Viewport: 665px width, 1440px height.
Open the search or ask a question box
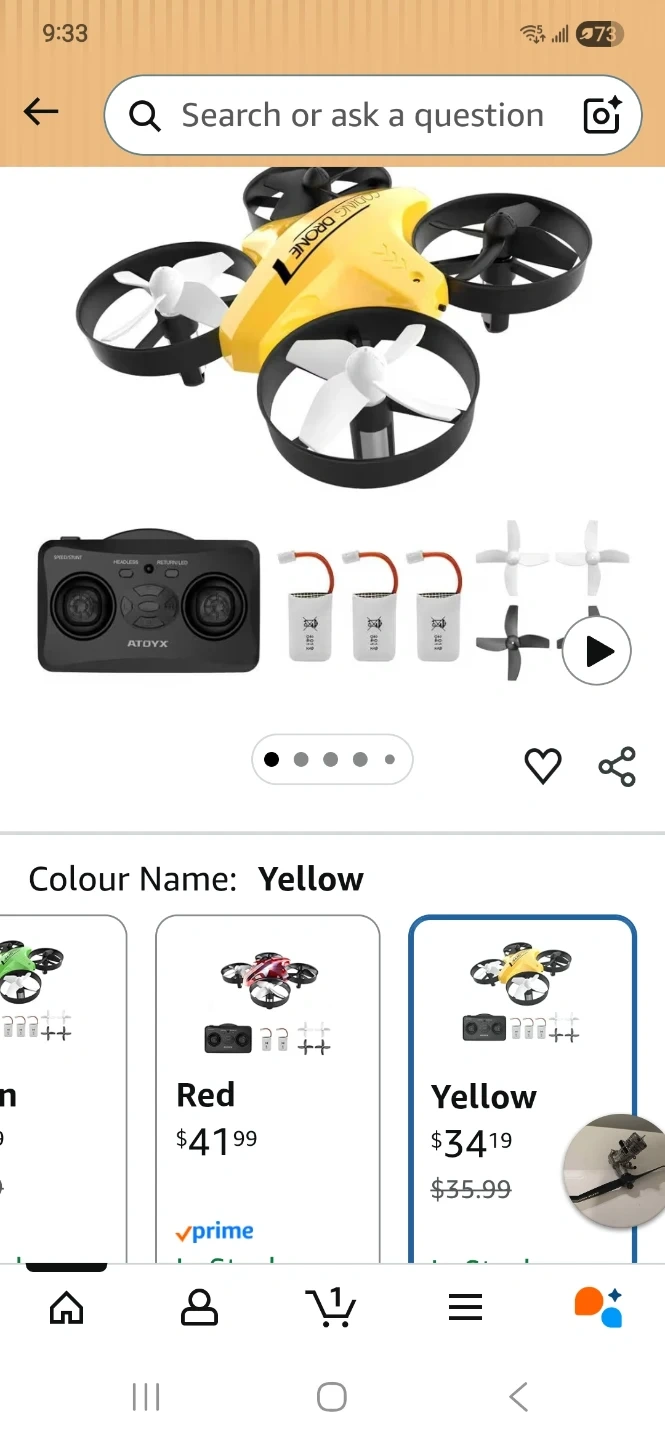point(360,116)
